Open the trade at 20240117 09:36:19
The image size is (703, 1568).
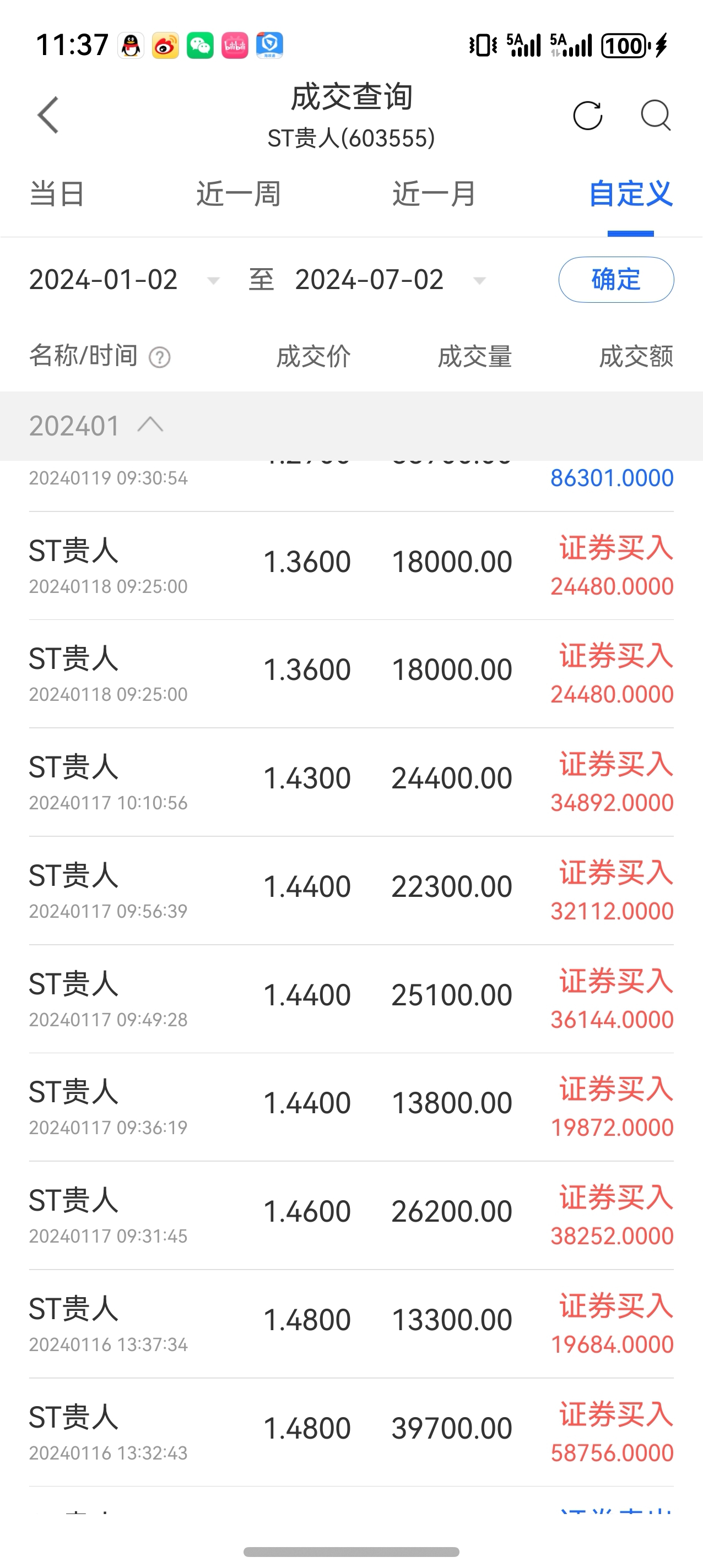coord(351,1107)
